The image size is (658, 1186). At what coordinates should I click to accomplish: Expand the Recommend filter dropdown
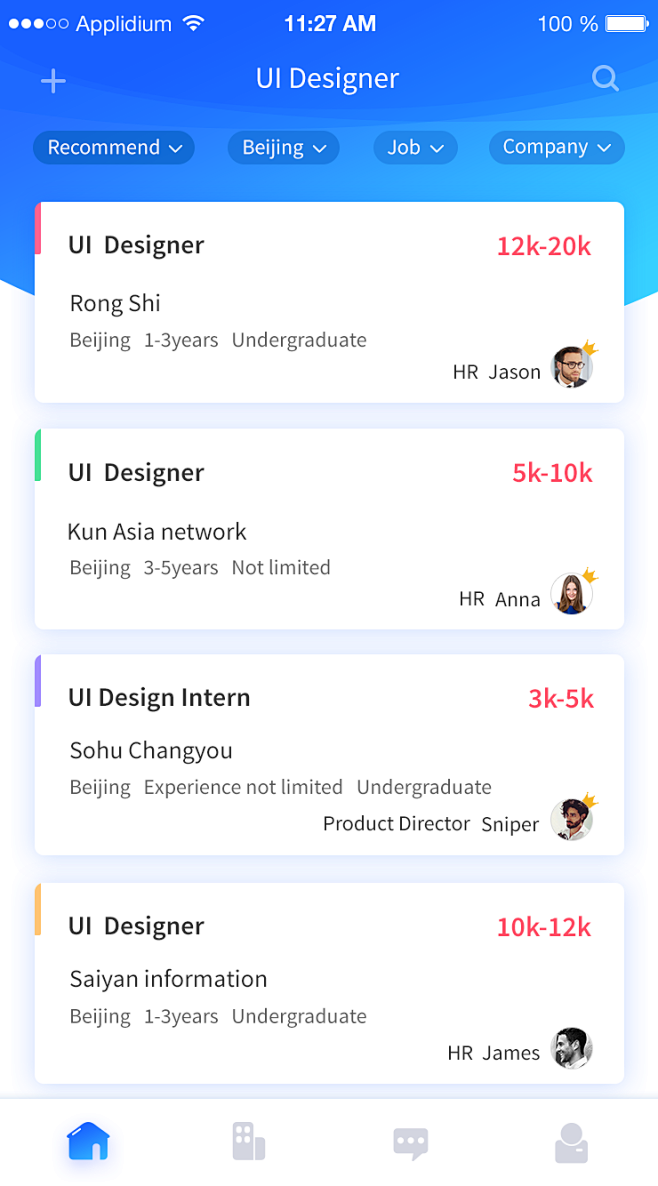pos(114,148)
